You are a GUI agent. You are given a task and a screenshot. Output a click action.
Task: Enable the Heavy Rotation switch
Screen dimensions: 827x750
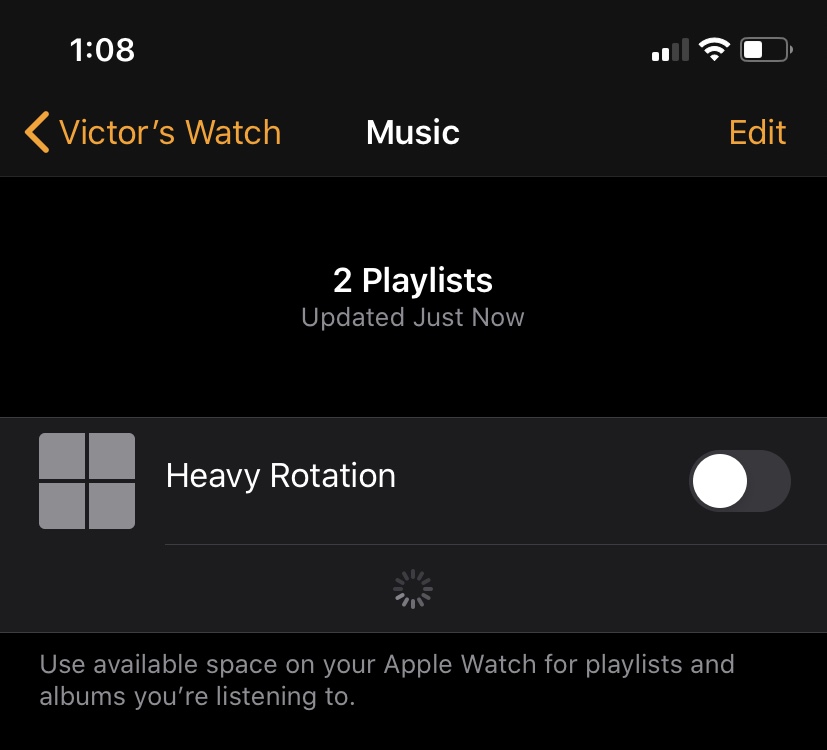click(739, 482)
